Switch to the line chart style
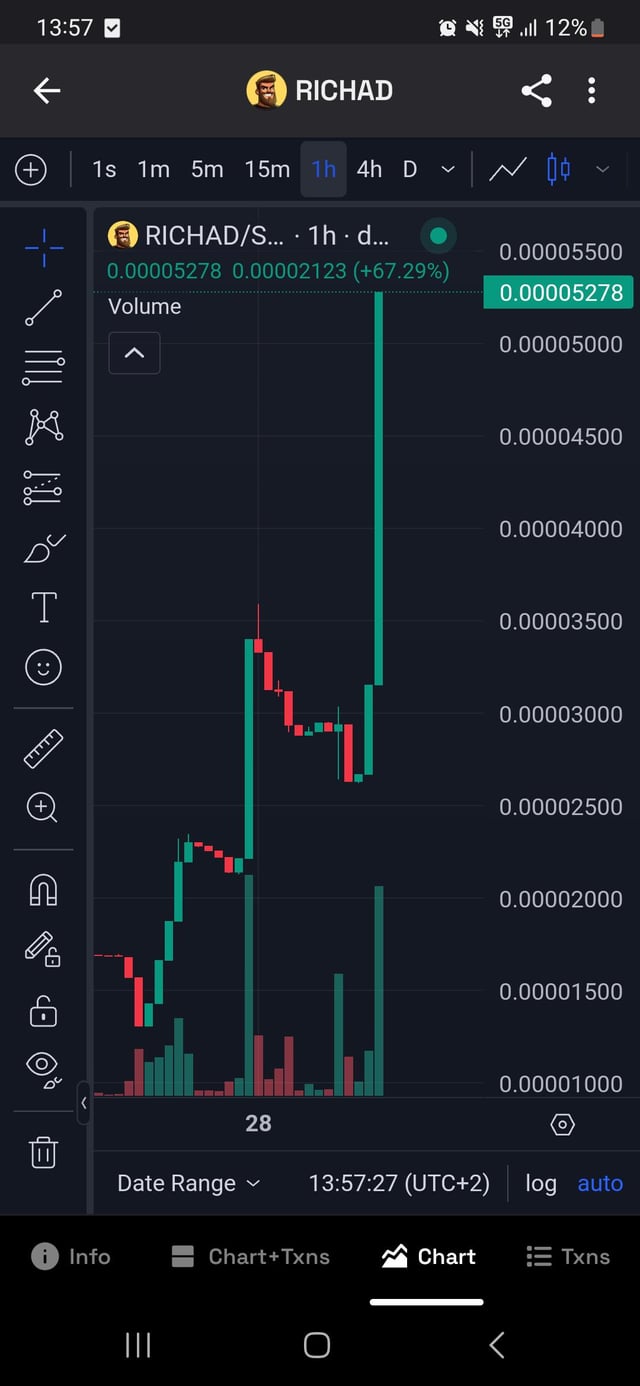The width and height of the screenshot is (640, 1386). (x=508, y=169)
